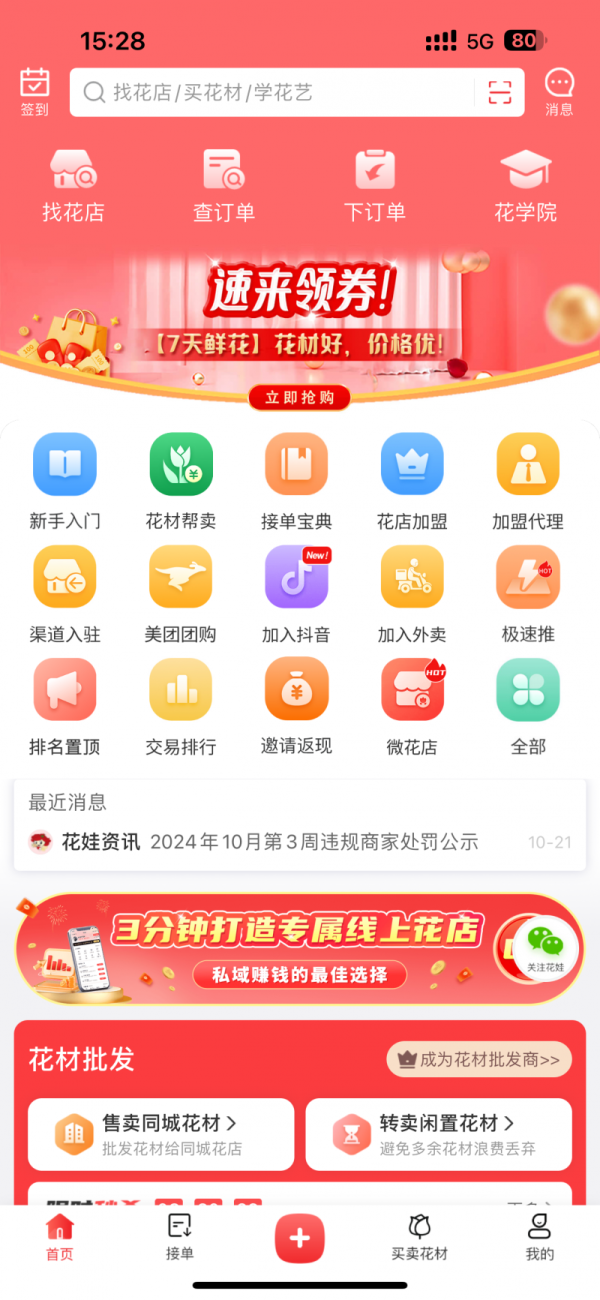600x1300 pixels.
Task: Open 消息 messages
Action: [x=559, y=91]
